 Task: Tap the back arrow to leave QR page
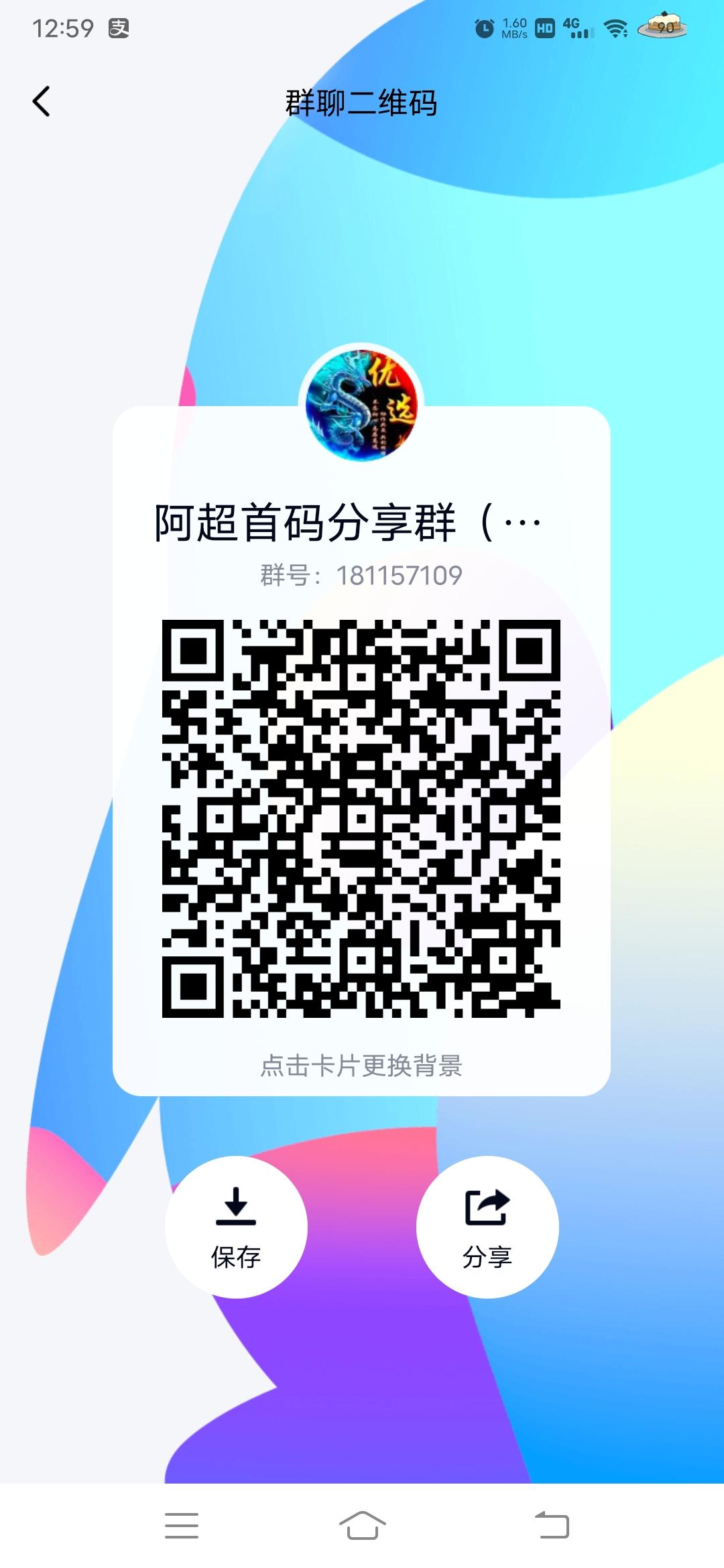[42, 102]
